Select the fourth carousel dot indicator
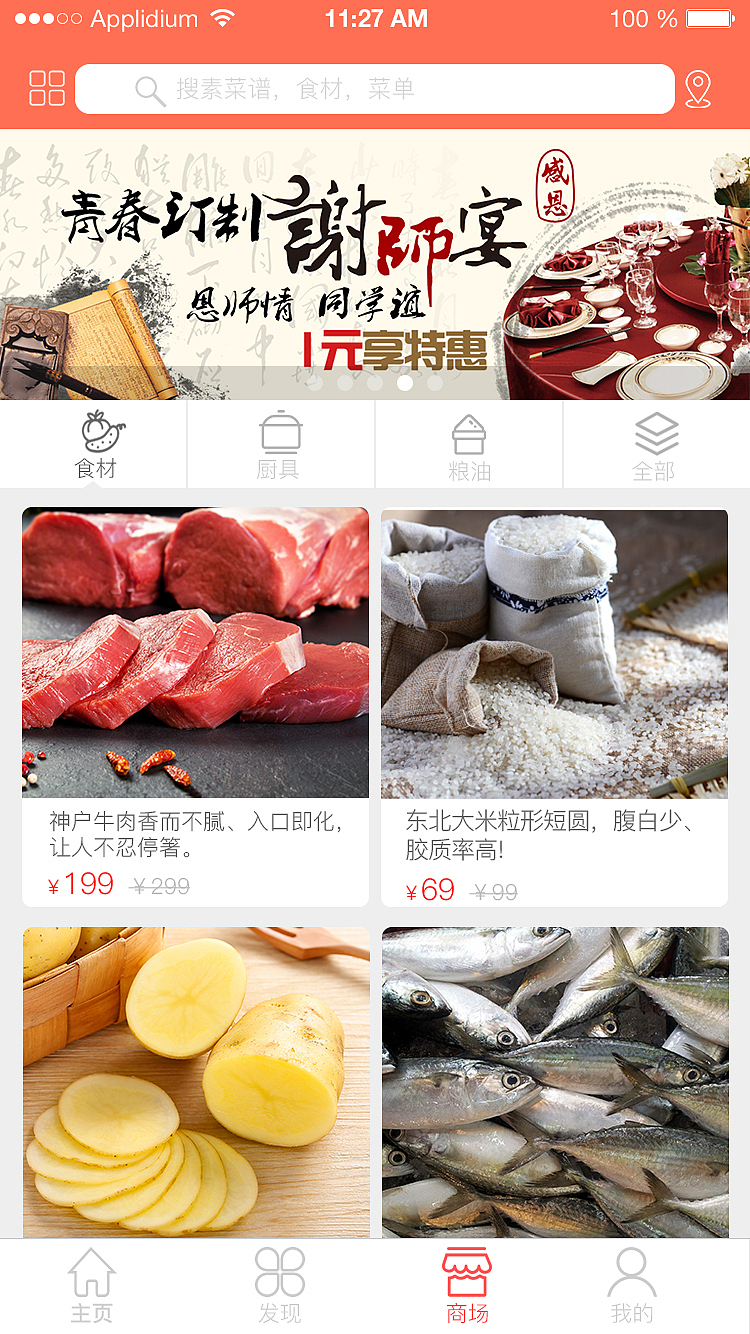This screenshot has width=750, height=1334. pyautogui.click(x=403, y=382)
